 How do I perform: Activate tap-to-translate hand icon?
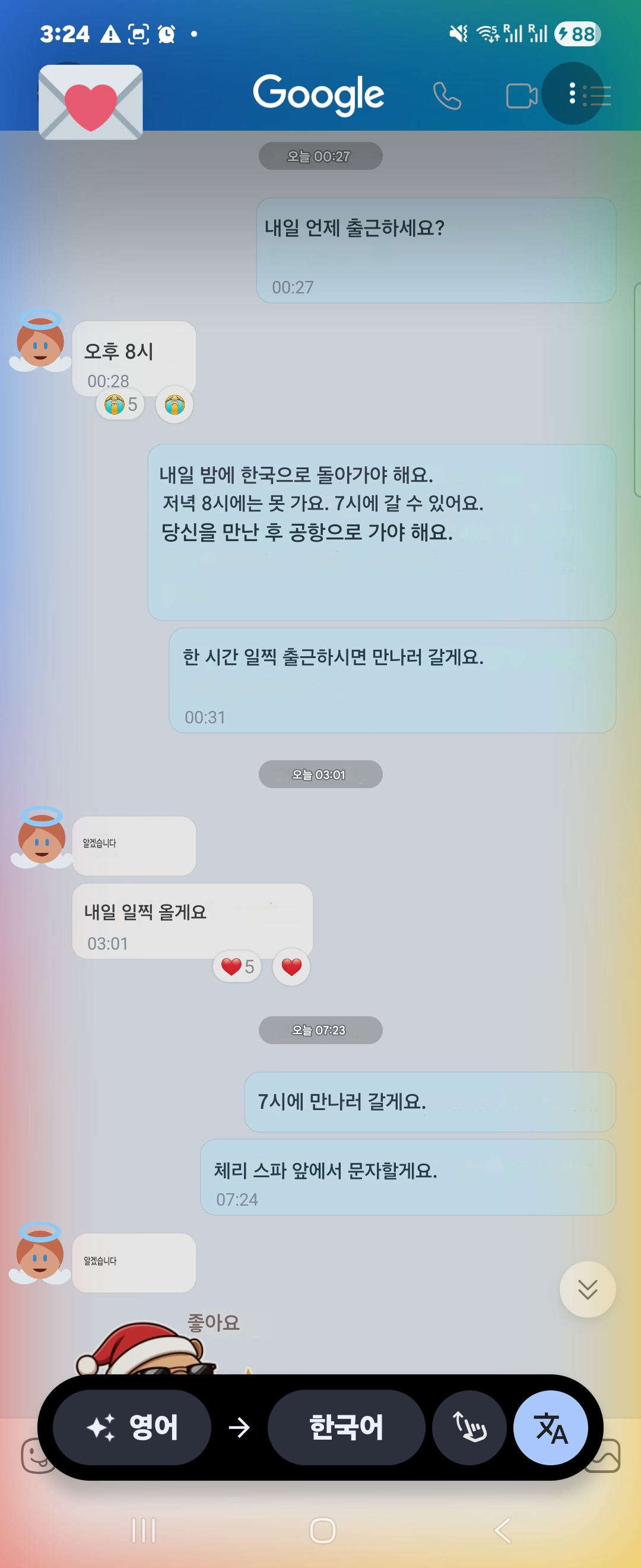[469, 1427]
